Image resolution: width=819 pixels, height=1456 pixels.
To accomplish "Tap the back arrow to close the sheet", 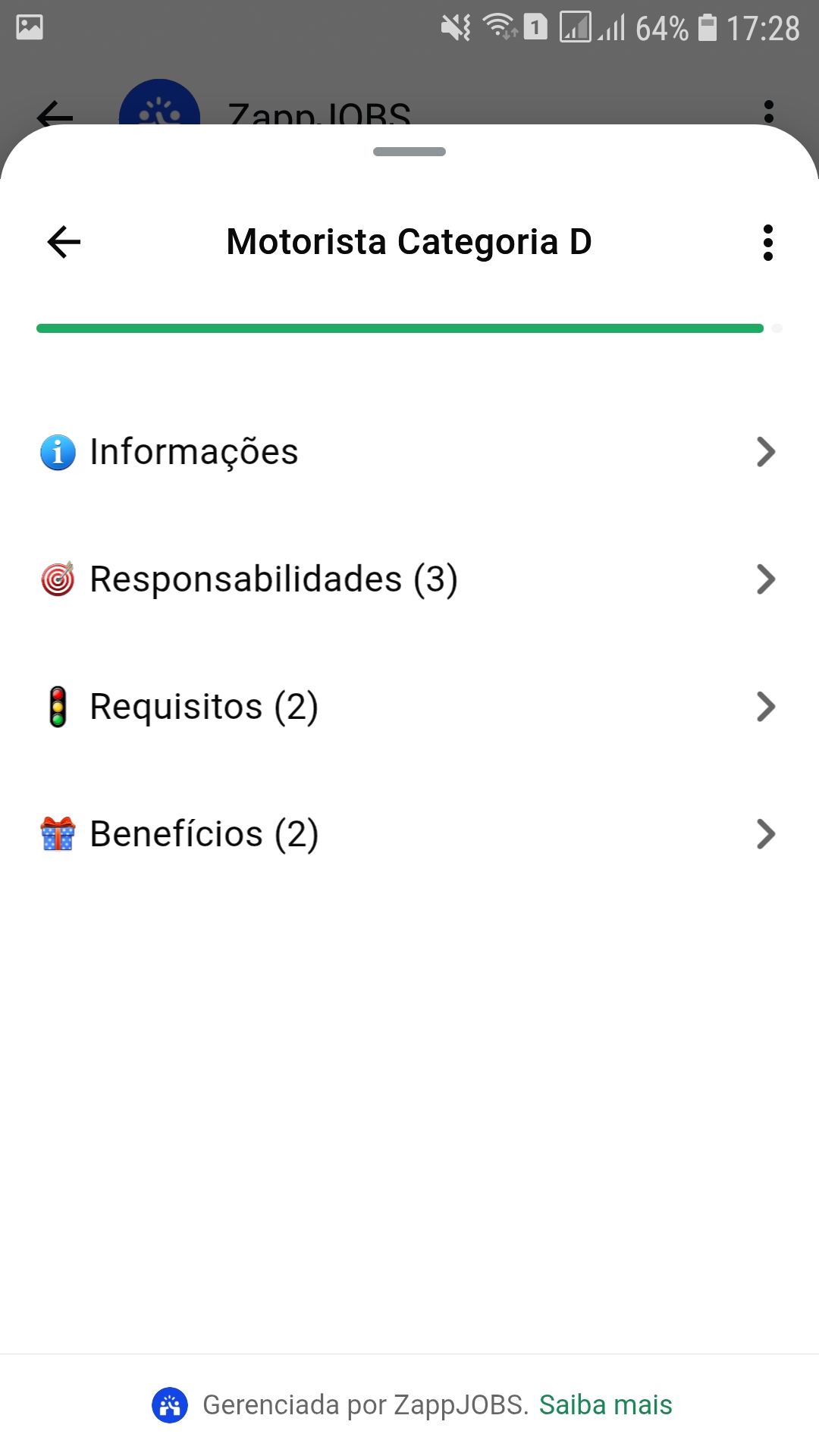I will coord(62,243).
